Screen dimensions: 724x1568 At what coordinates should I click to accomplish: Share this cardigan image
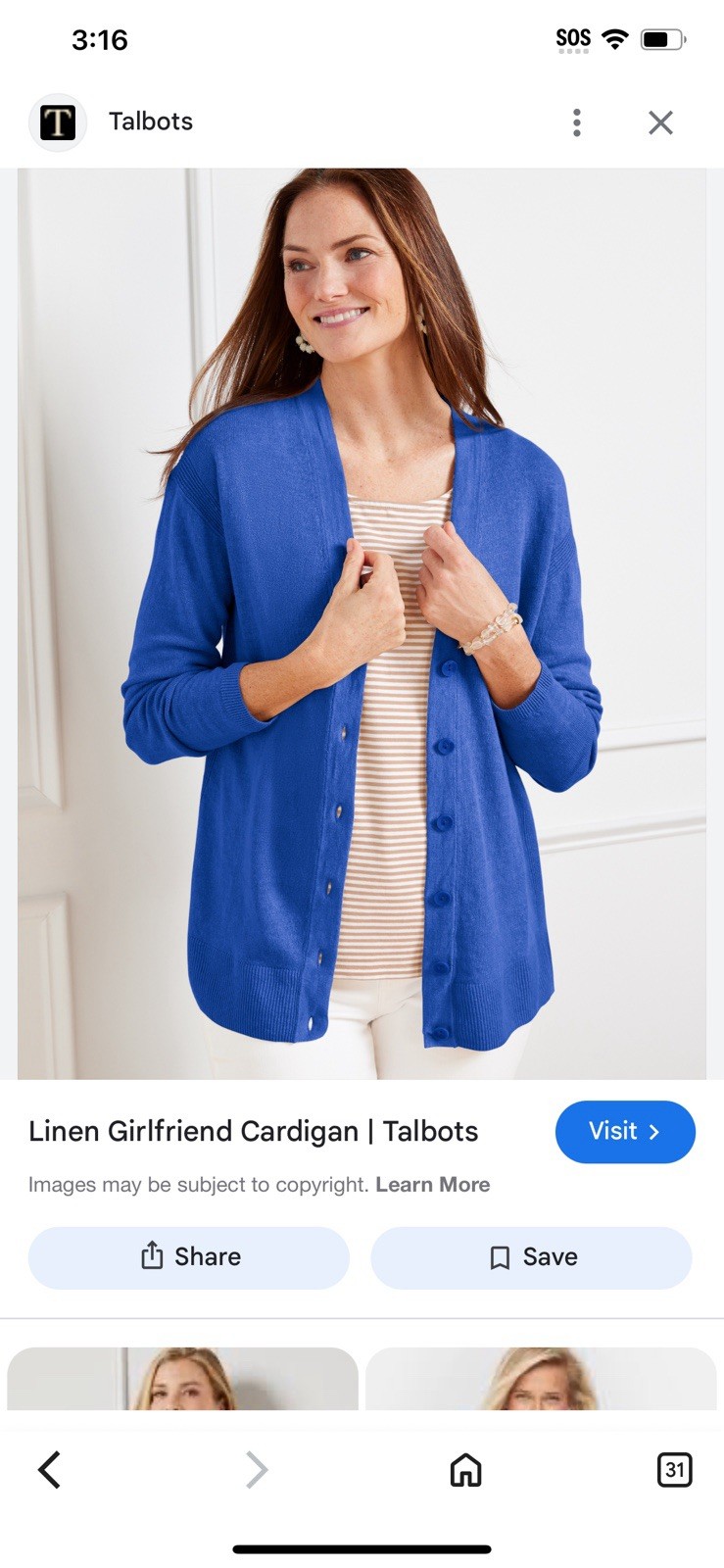pyautogui.click(x=189, y=1257)
